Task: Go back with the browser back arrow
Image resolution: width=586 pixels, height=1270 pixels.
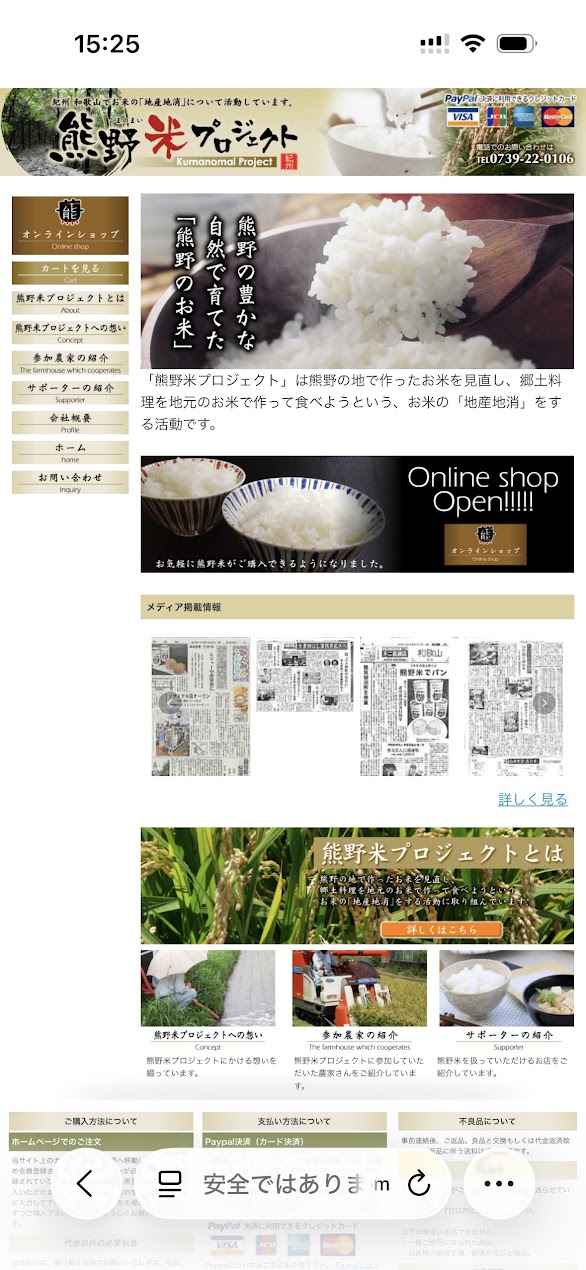Action: [x=86, y=1184]
